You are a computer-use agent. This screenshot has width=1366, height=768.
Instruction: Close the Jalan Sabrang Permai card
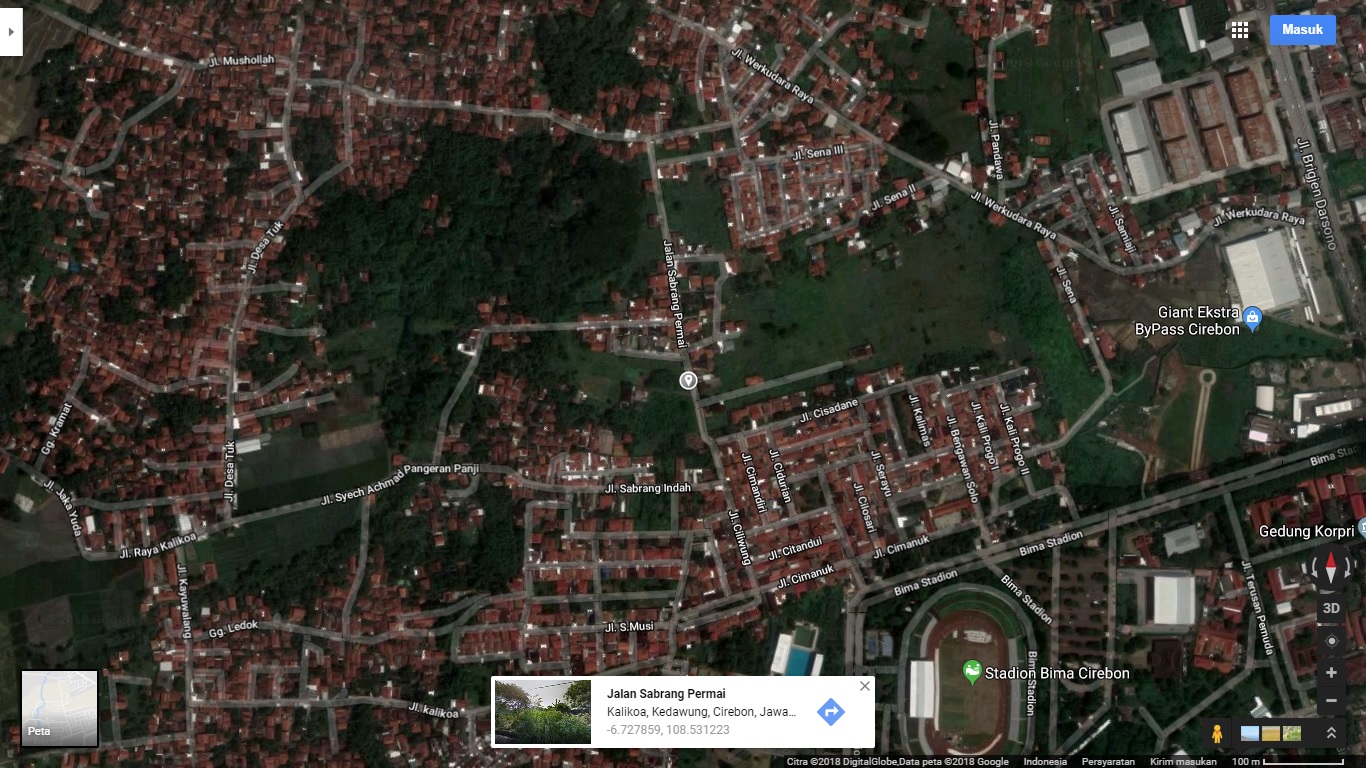pyautogui.click(x=865, y=686)
